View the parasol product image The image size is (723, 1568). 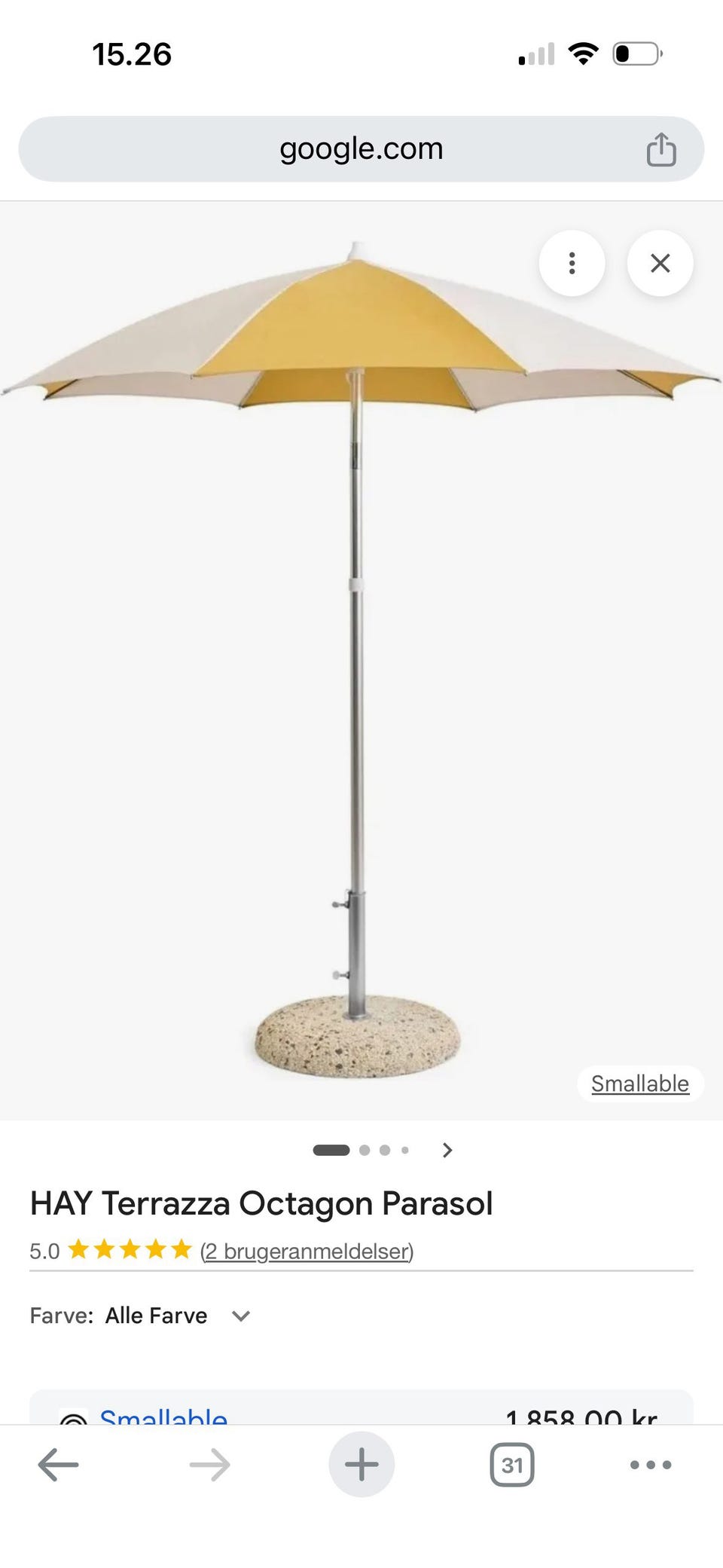[x=361, y=660]
